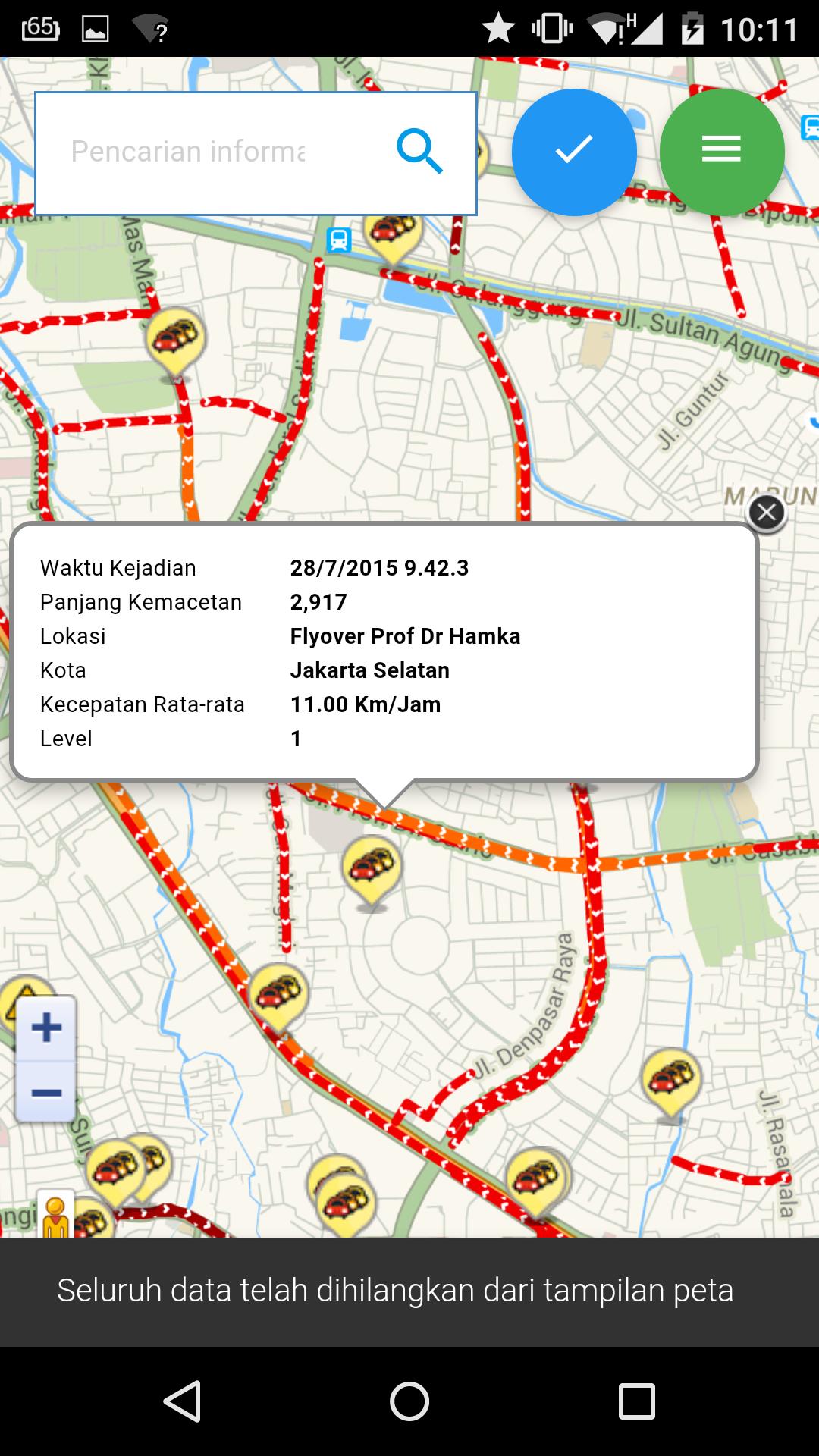Open the green hamburger menu
This screenshot has height=1456, width=819.
click(x=721, y=152)
